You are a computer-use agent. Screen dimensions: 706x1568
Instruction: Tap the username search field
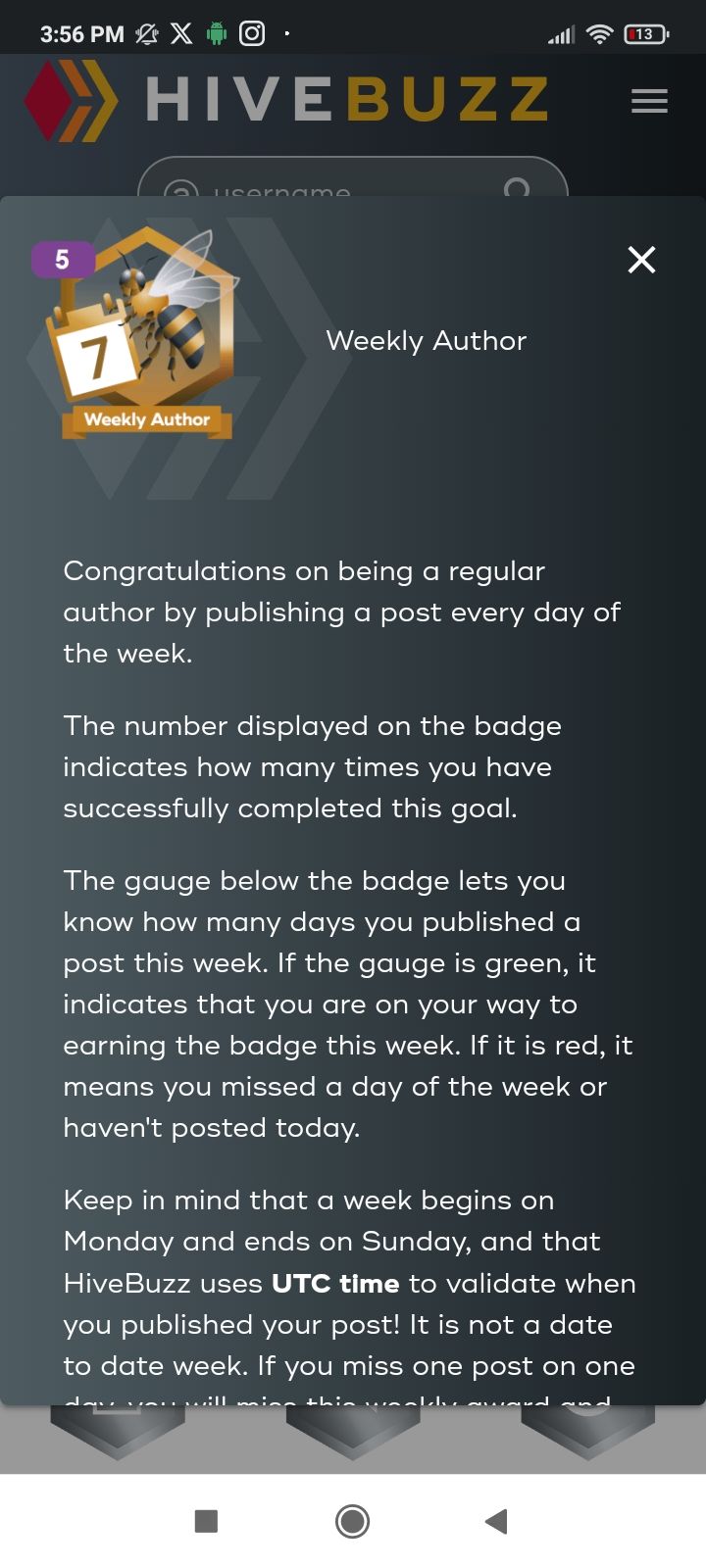(333, 184)
